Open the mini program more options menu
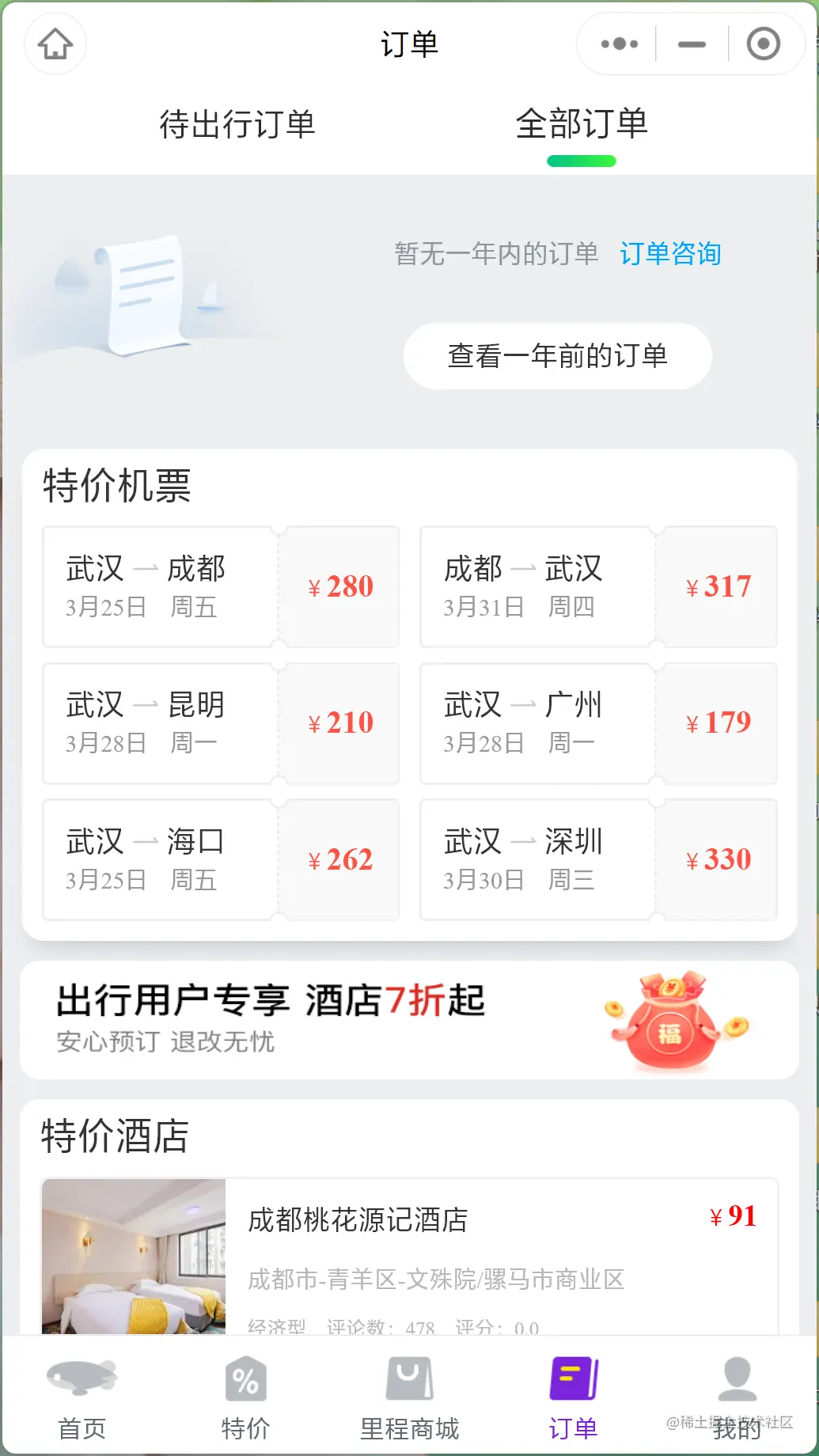The image size is (819, 1456). coord(619,44)
